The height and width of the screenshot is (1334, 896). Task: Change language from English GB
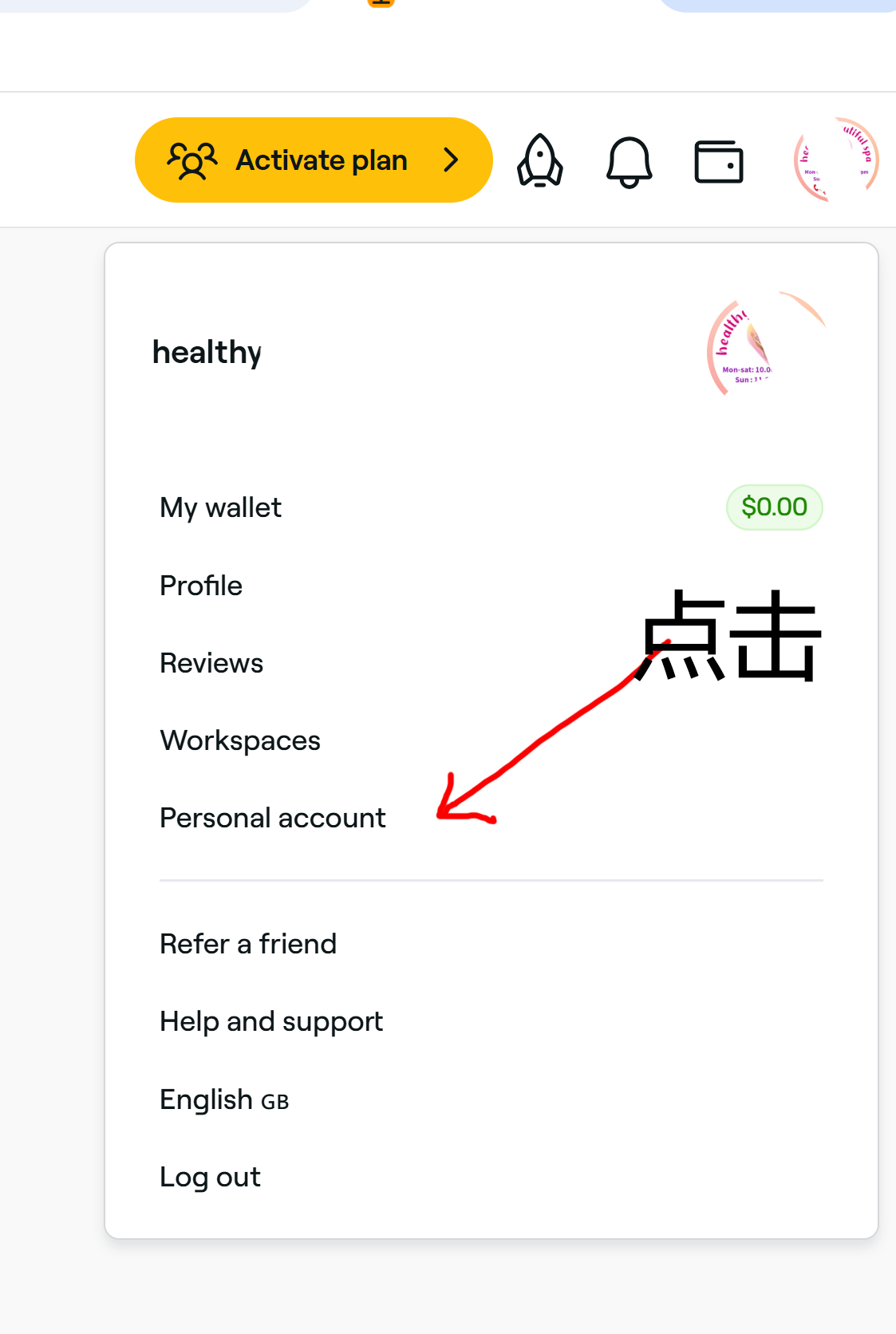(x=224, y=1099)
